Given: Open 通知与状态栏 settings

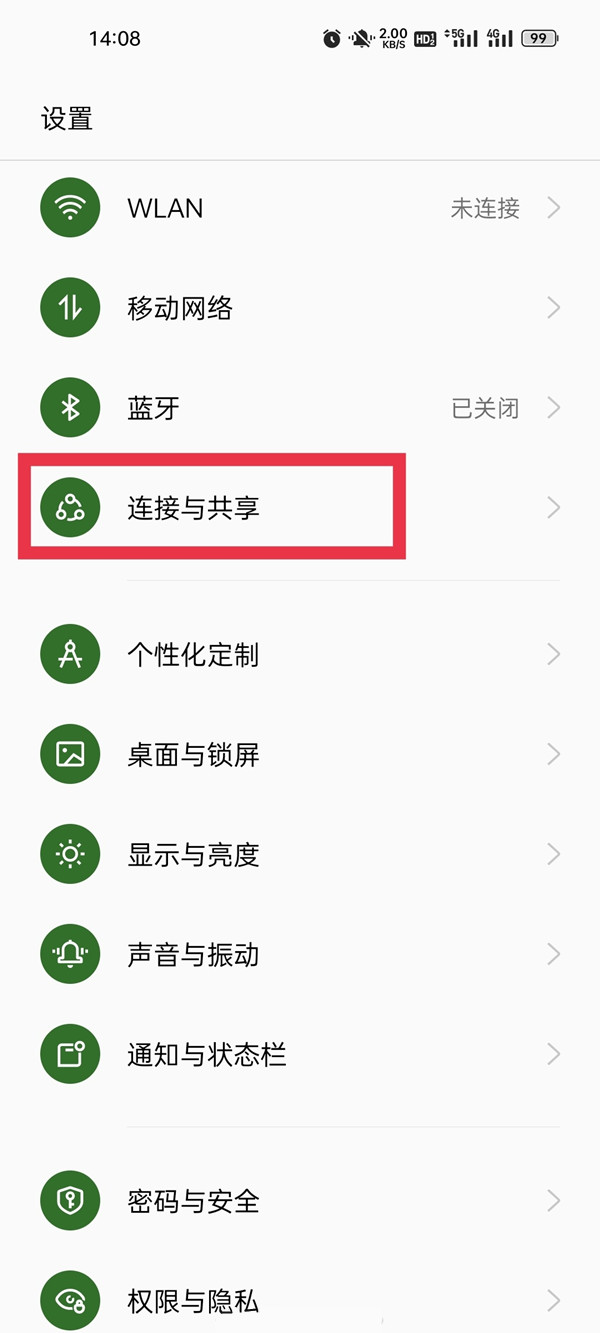Looking at the screenshot, I should [x=300, y=1055].
